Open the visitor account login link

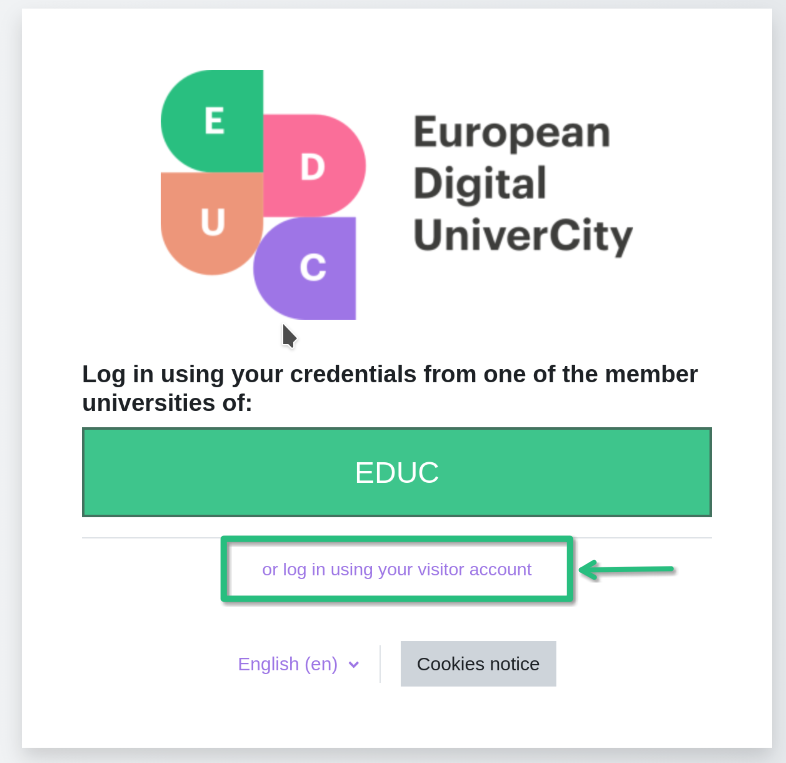tap(397, 570)
